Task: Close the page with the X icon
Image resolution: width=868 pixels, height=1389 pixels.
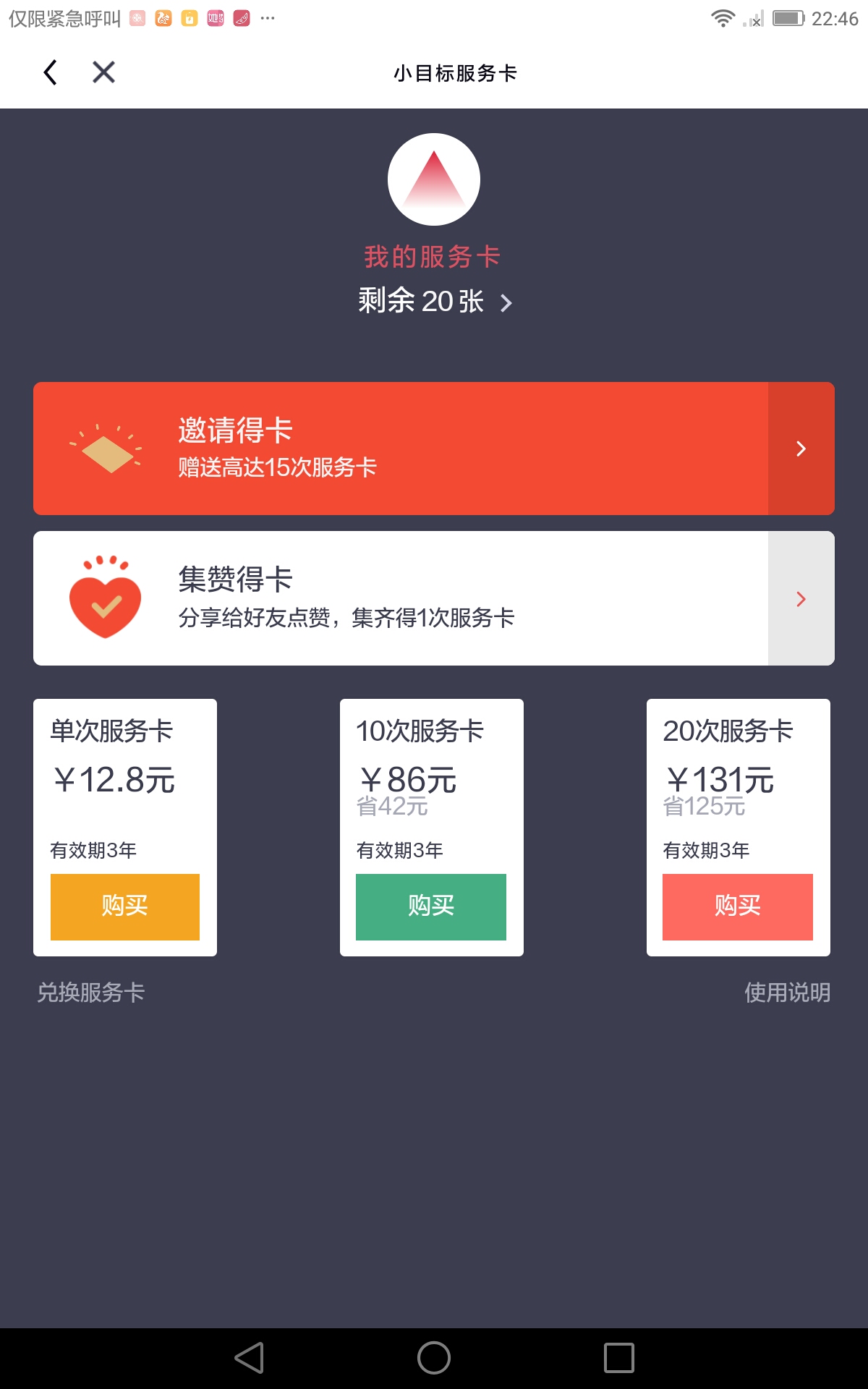Action: (x=103, y=72)
